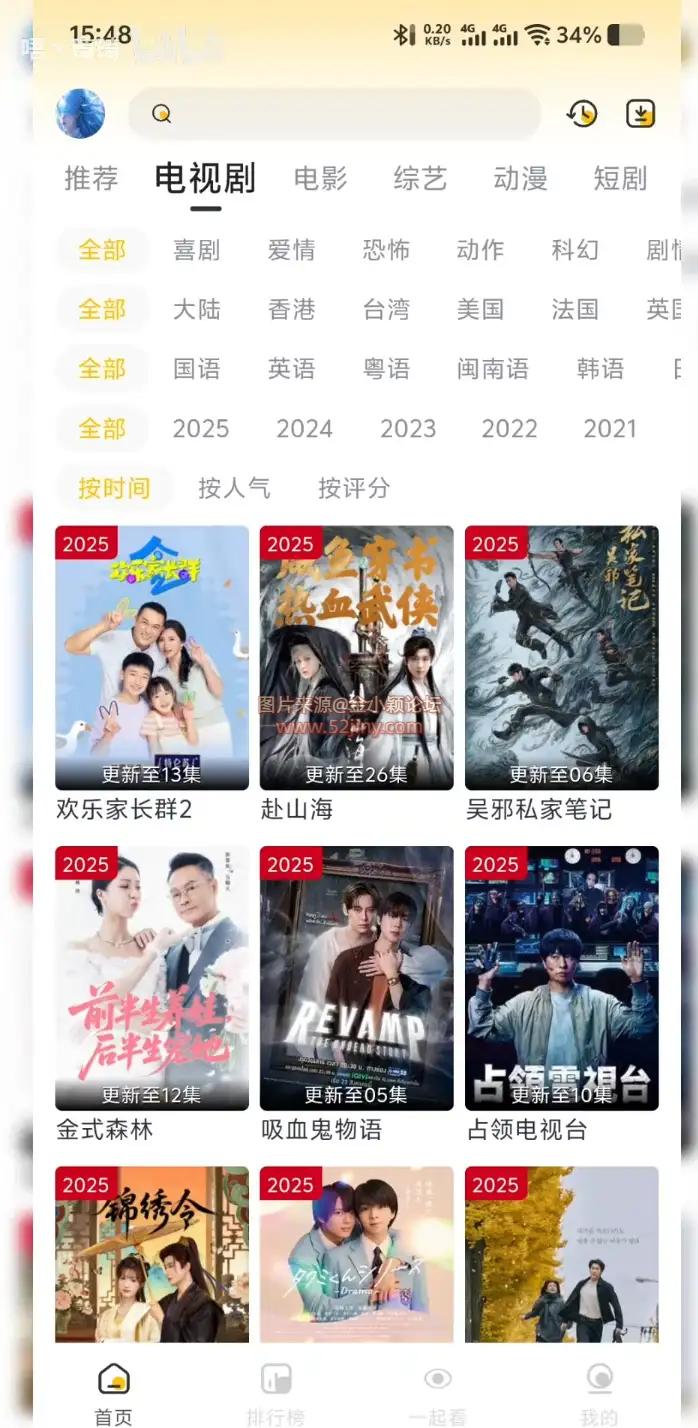Filter by 香港 region
Screen dimensions: 698x1428
click(291, 310)
